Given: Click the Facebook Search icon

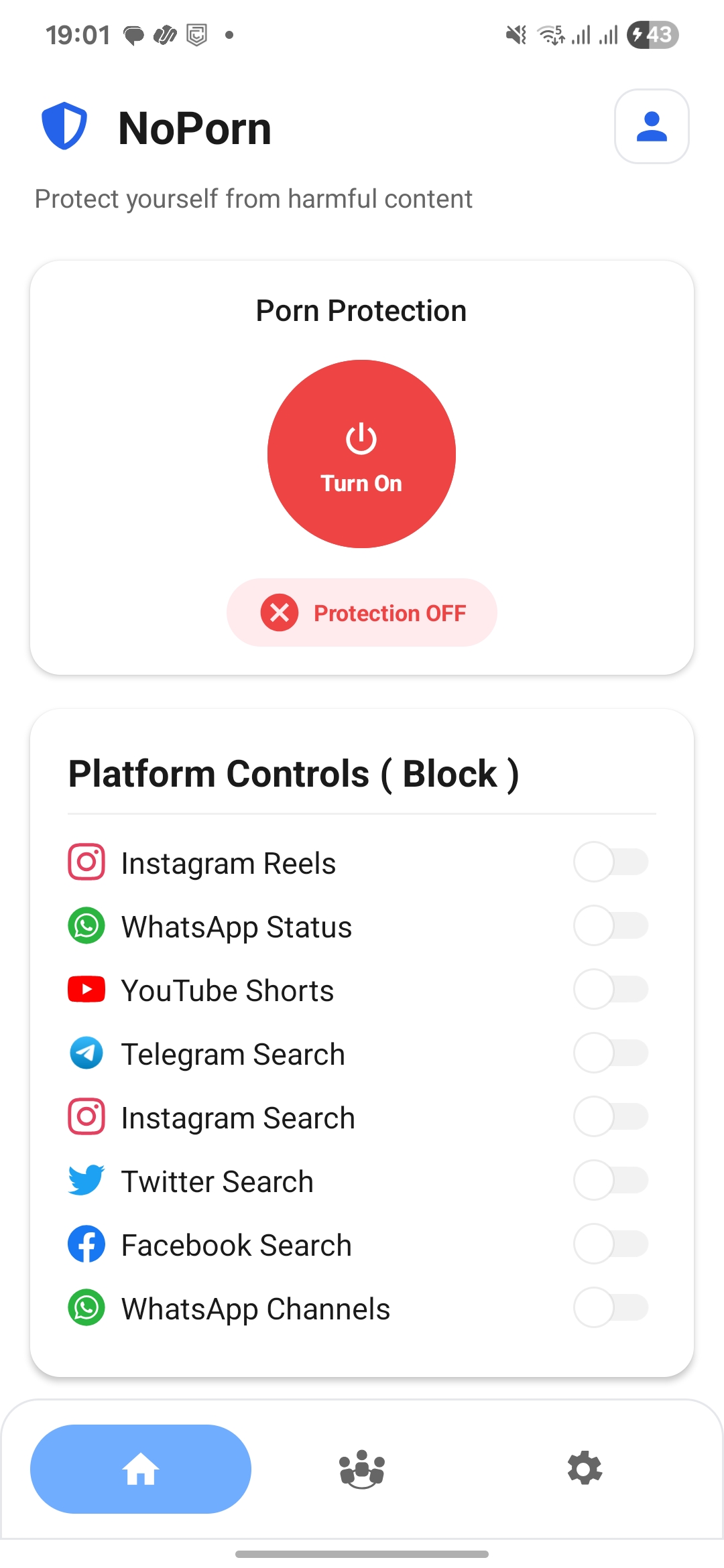Looking at the screenshot, I should coord(86,1244).
